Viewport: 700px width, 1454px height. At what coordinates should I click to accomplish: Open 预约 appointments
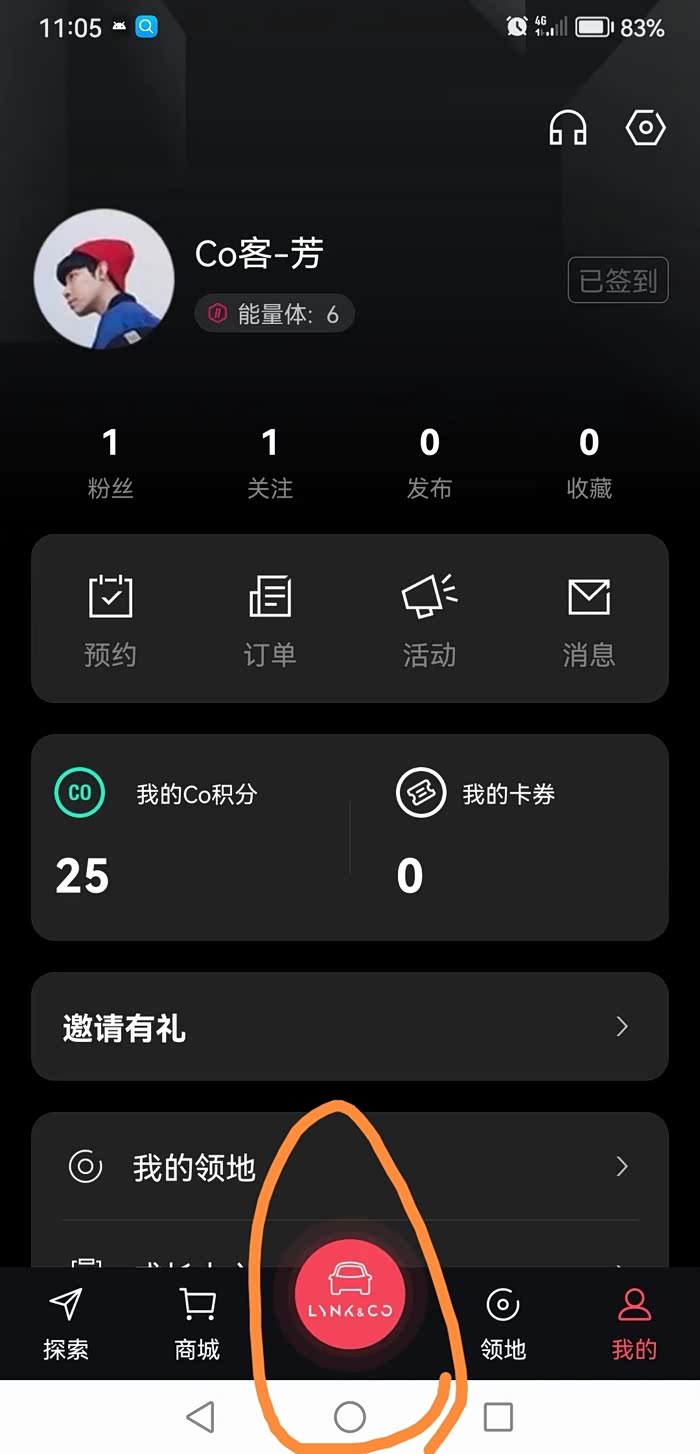tap(110, 620)
